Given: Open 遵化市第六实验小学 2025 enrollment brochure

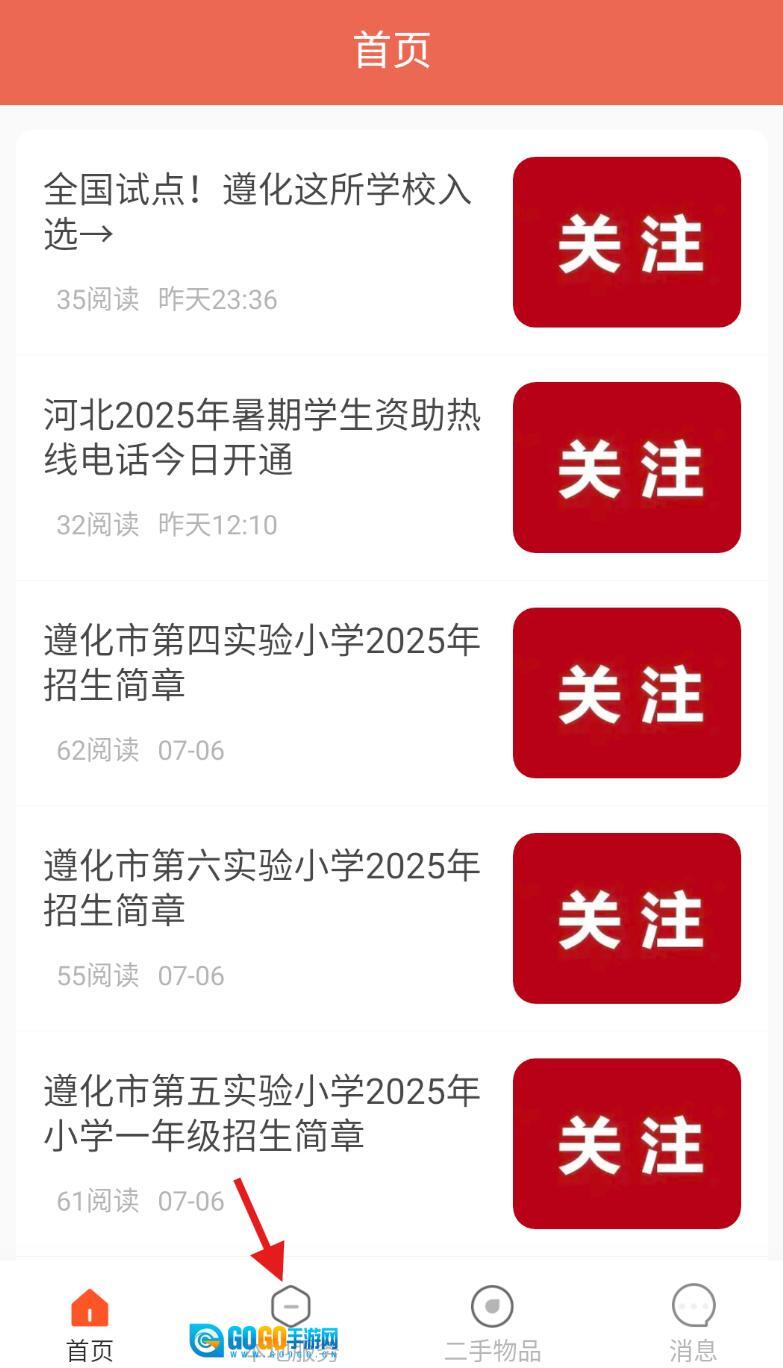Looking at the screenshot, I should (x=262, y=887).
